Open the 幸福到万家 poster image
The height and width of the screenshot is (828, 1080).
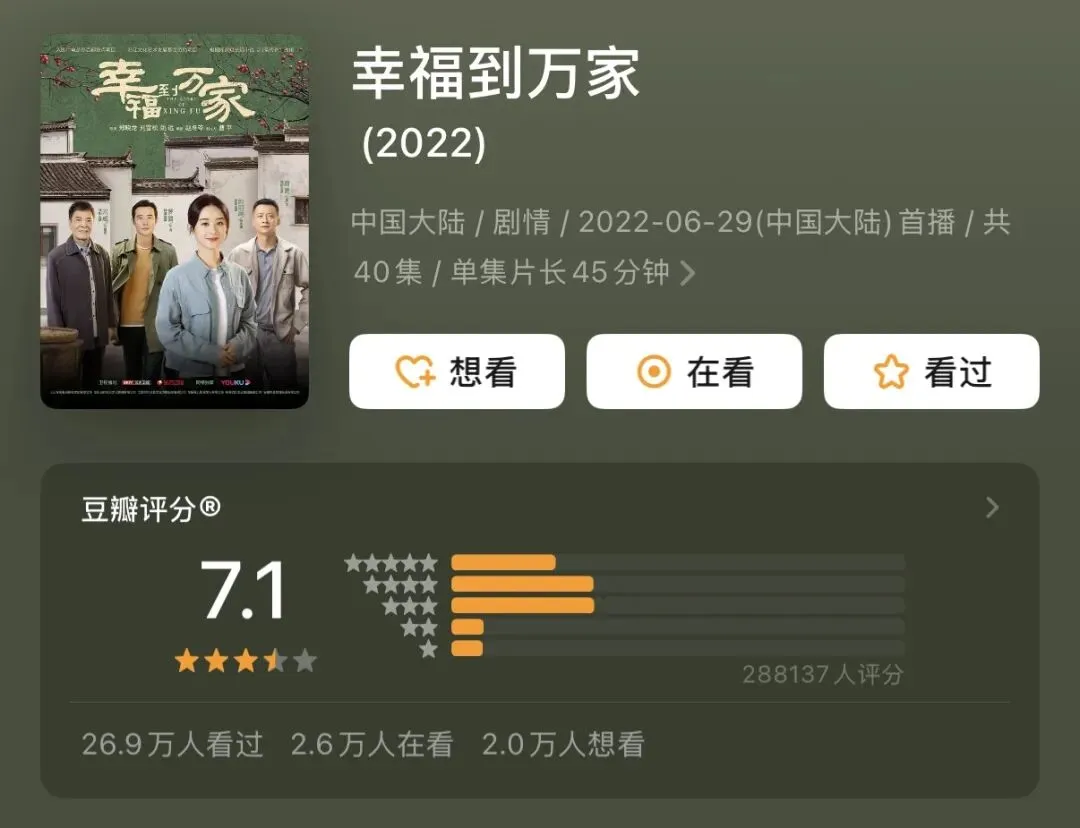pos(174,221)
